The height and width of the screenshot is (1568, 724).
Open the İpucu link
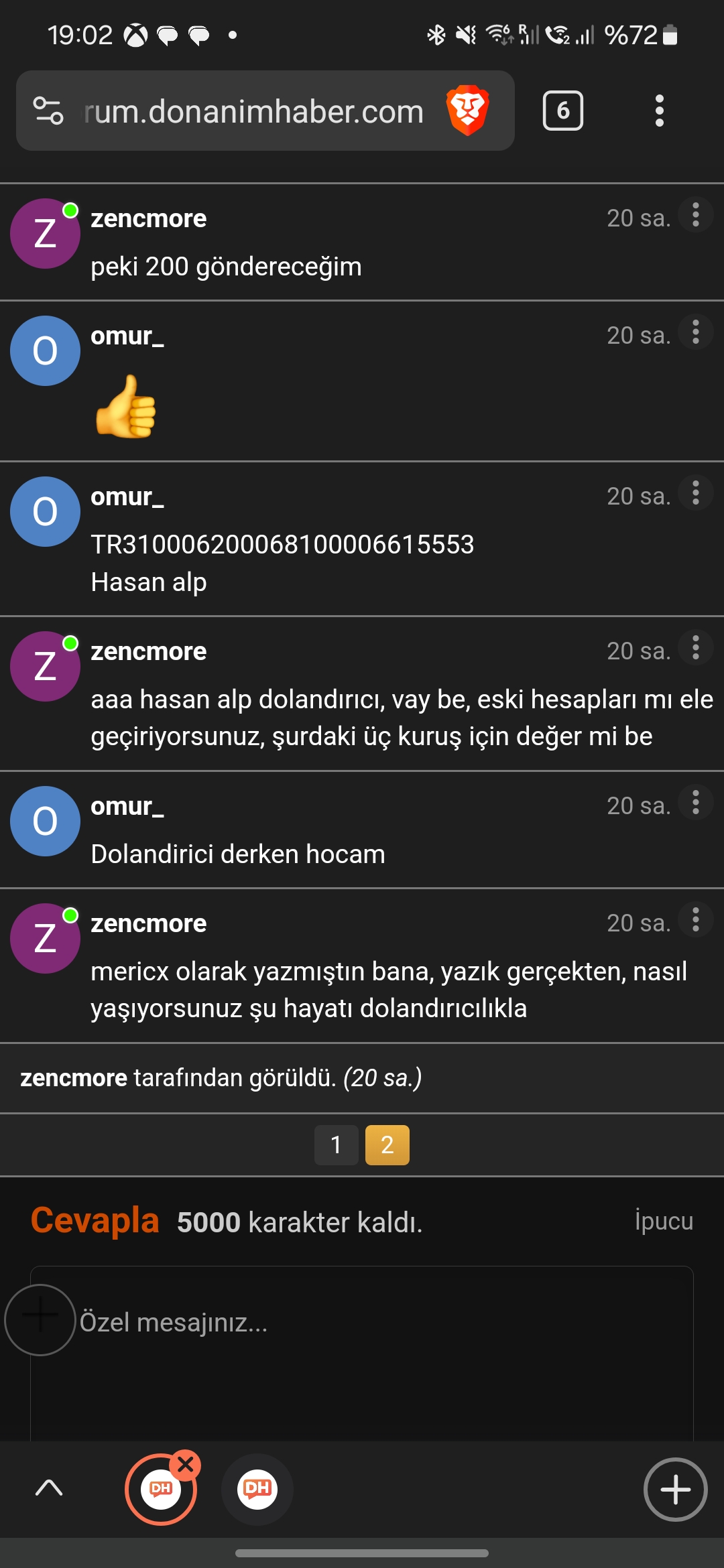[664, 1221]
